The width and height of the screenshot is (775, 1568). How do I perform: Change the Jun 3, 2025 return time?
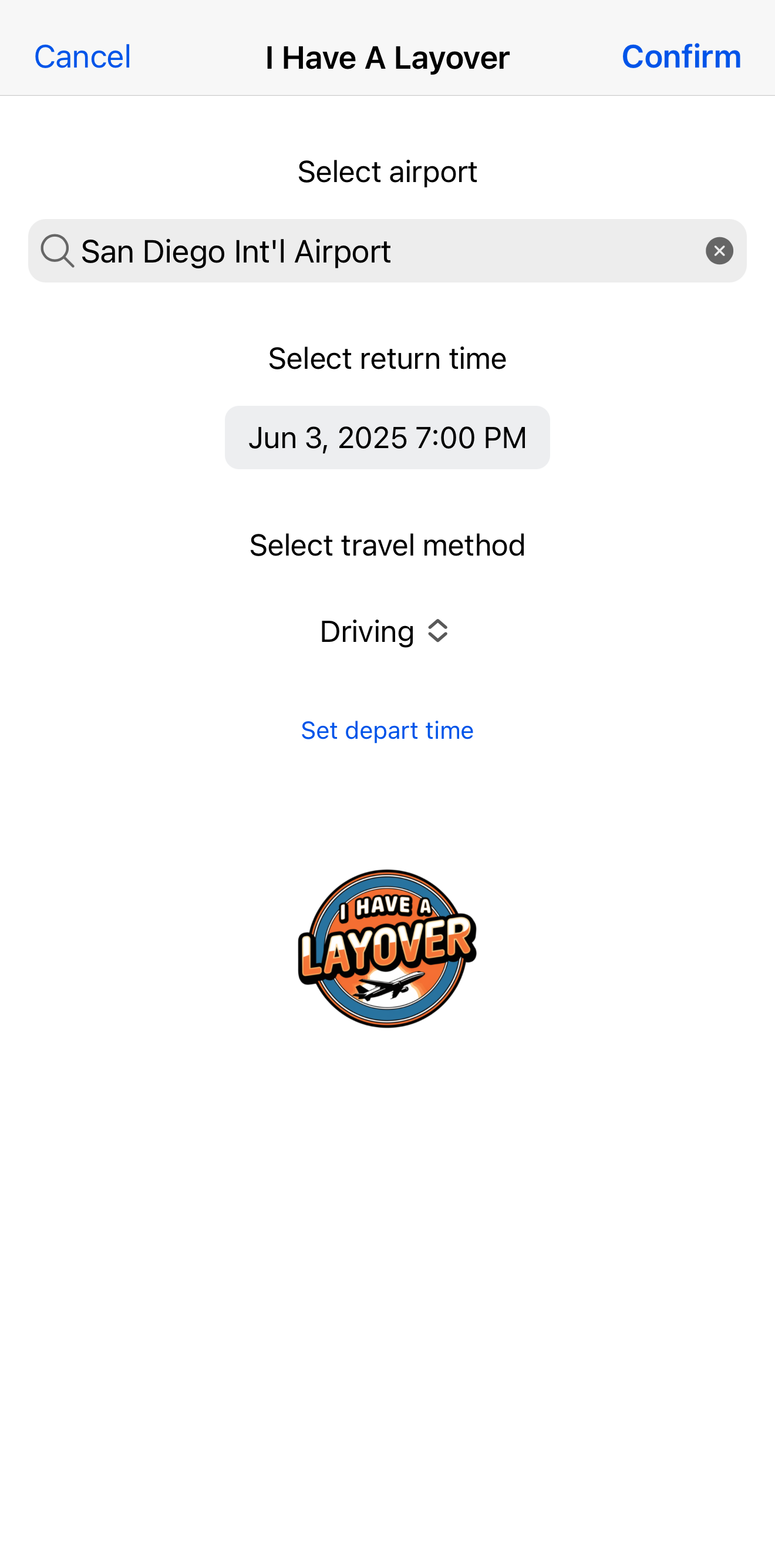tap(387, 438)
